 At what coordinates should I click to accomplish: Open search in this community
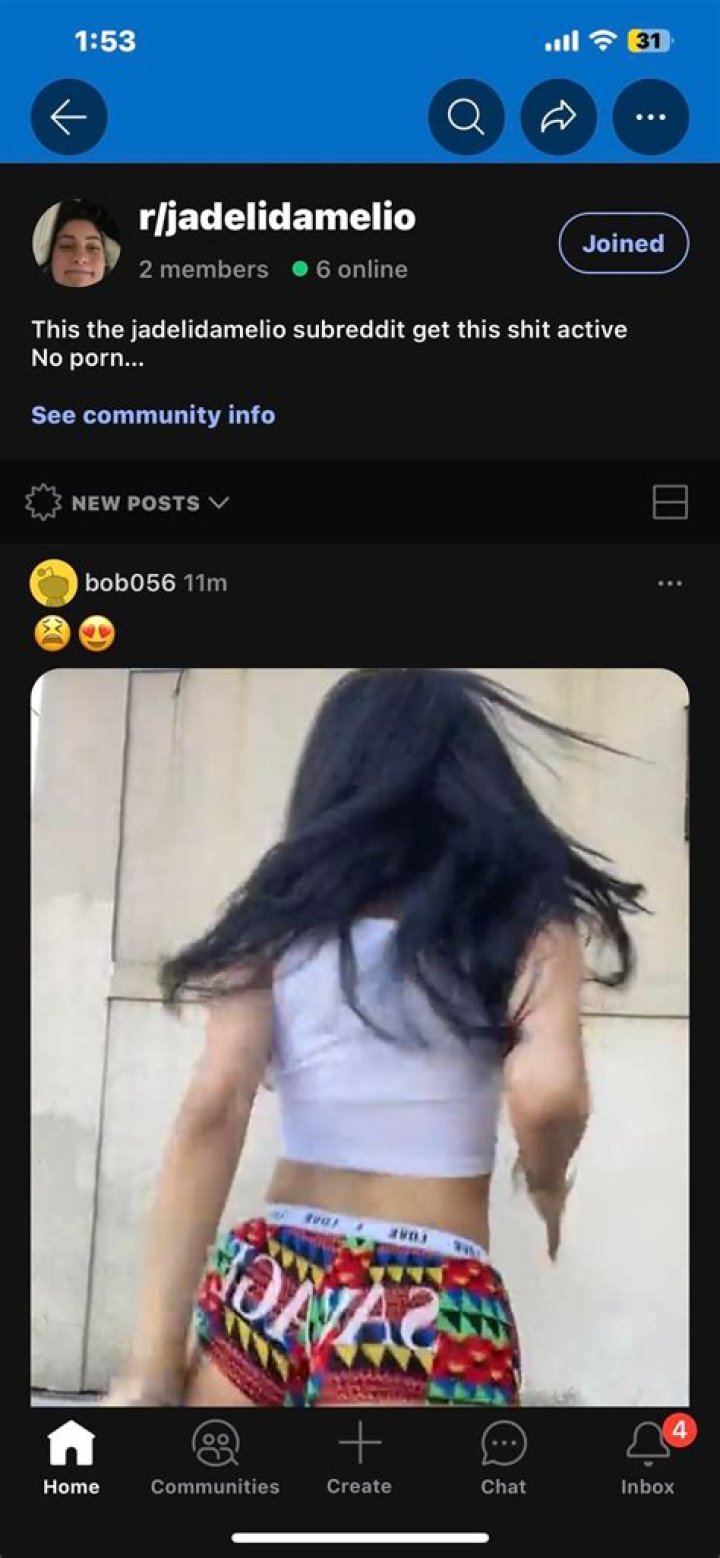point(466,118)
